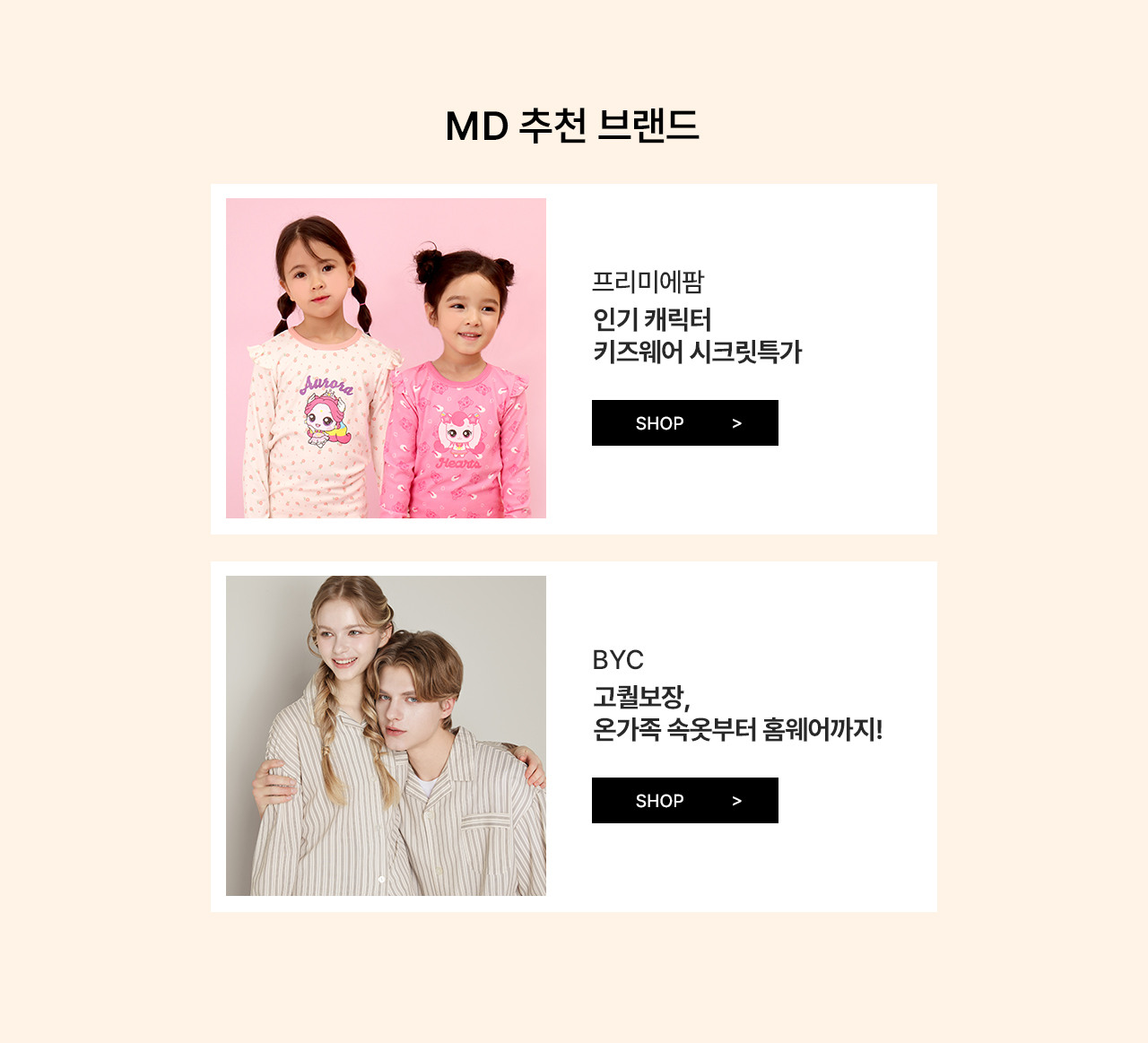Tap SHOP button for BYC
The height and width of the screenshot is (1043, 1148).
click(684, 801)
